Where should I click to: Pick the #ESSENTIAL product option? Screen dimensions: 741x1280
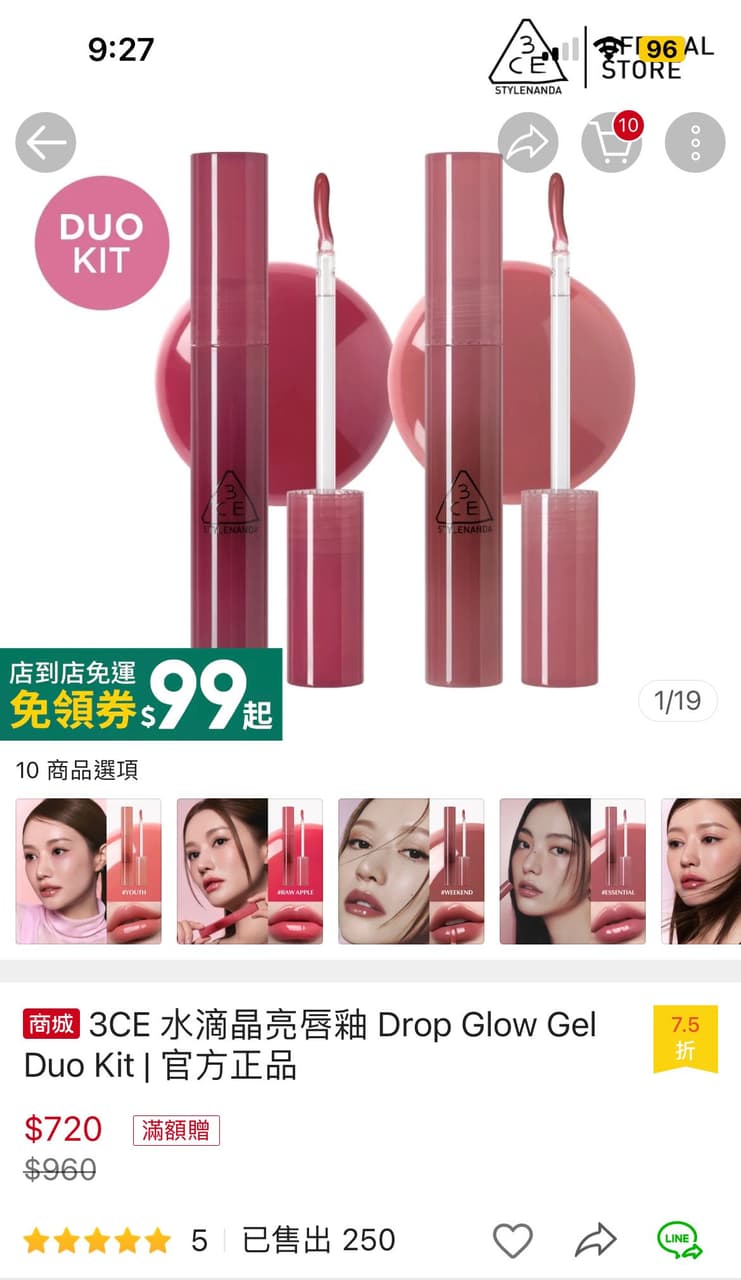point(572,871)
